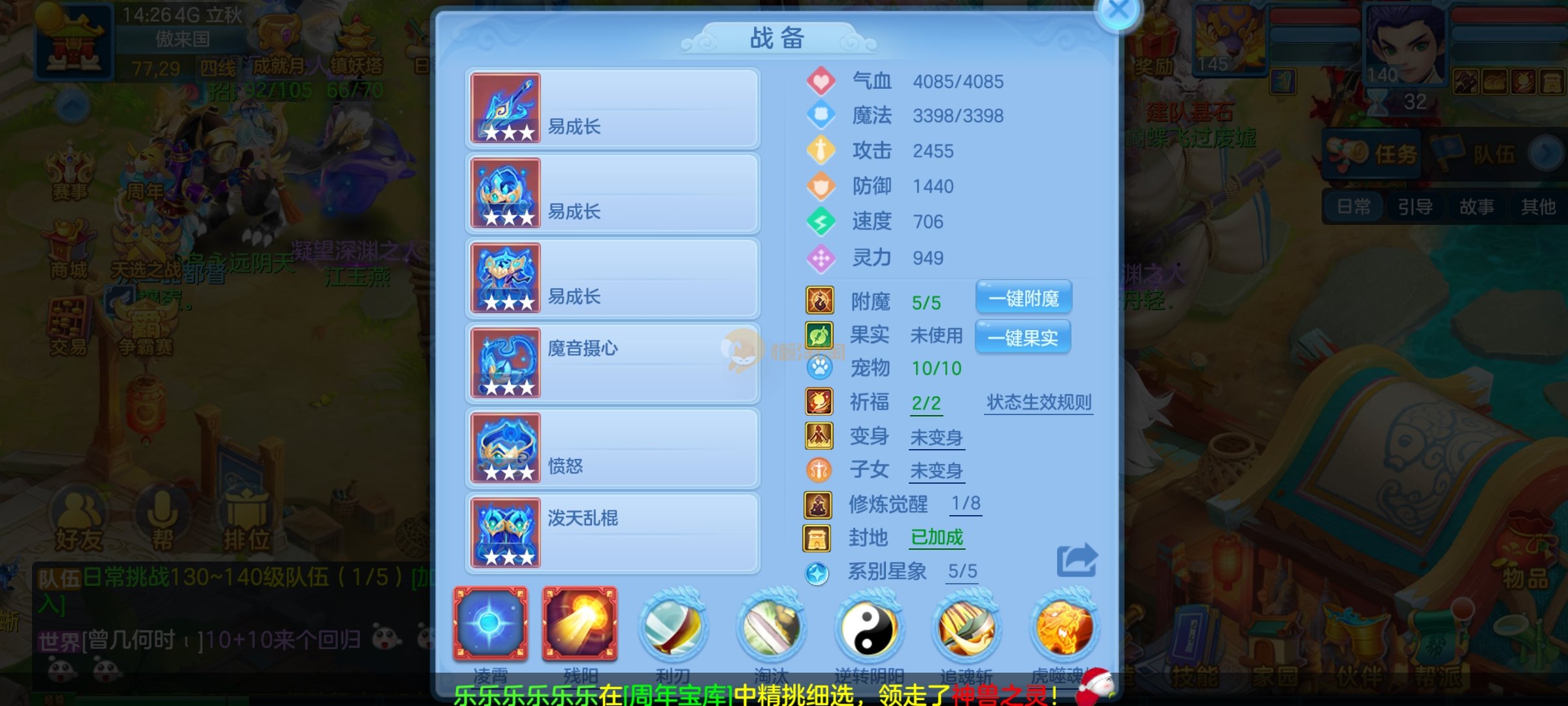
Task: Select the 淘汰 skill icon
Action: point(771,628)
